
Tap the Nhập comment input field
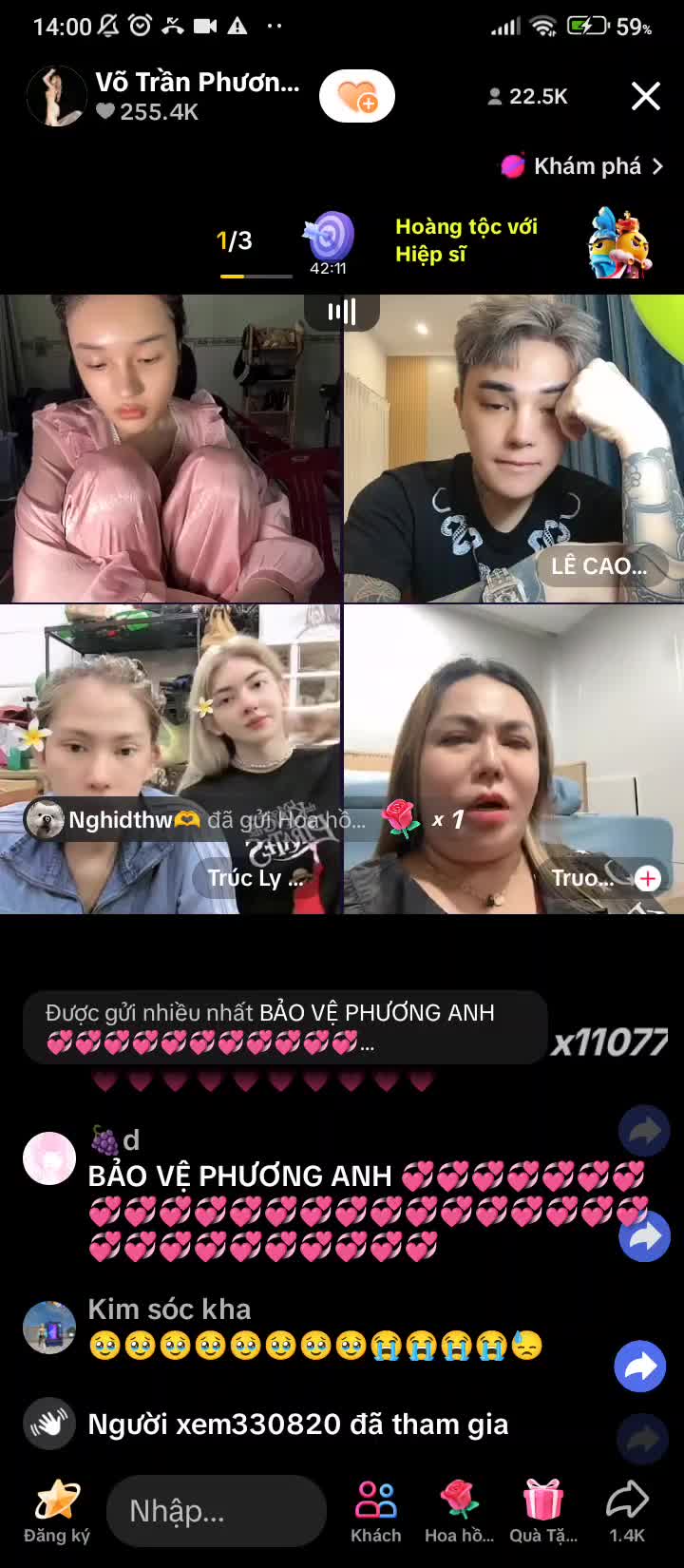coord(217,1510)
